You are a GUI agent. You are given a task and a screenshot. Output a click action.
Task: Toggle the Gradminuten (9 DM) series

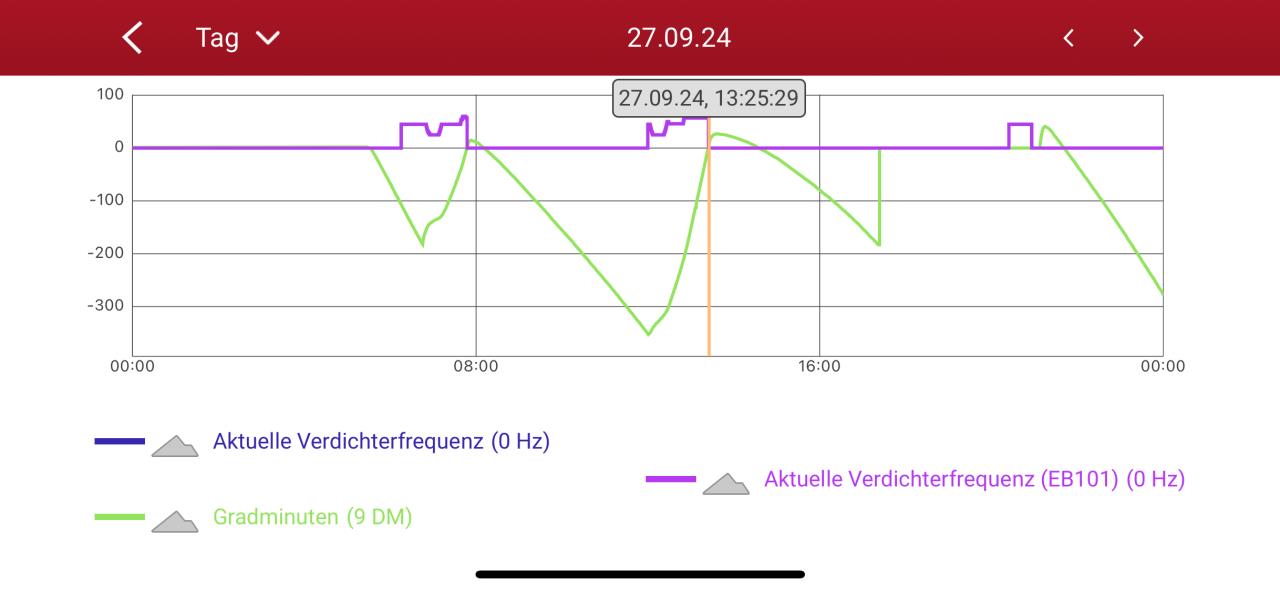coord(311,517)
